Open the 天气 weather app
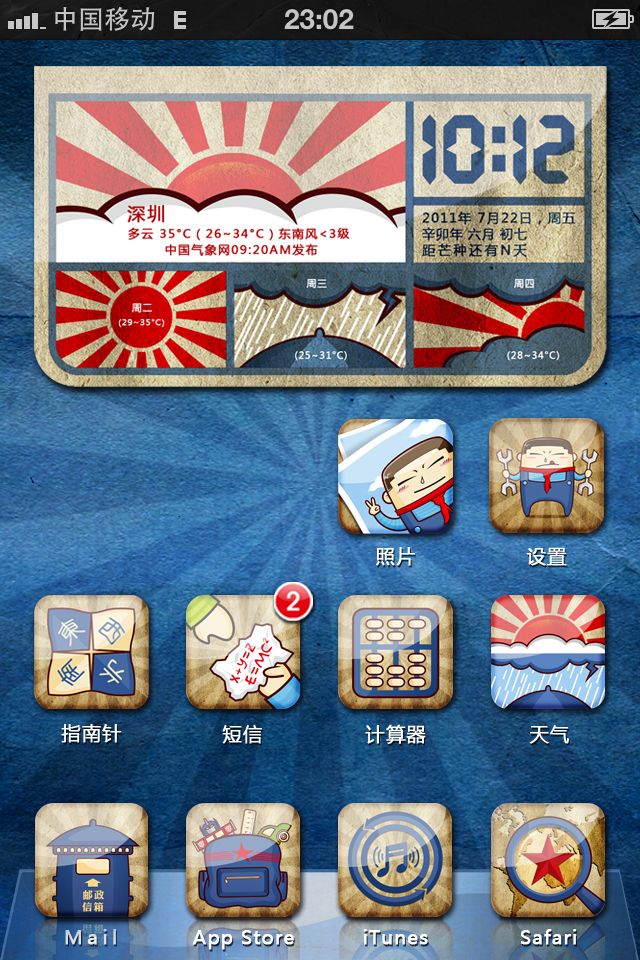640x960 pixels. 547,653
